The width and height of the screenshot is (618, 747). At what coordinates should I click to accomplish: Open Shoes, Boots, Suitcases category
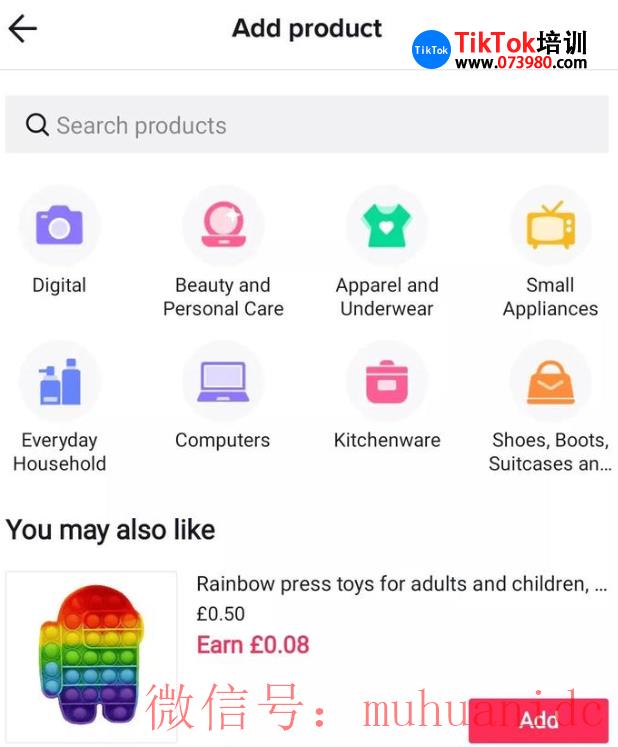pyautogui.click(x=550, y=382)
